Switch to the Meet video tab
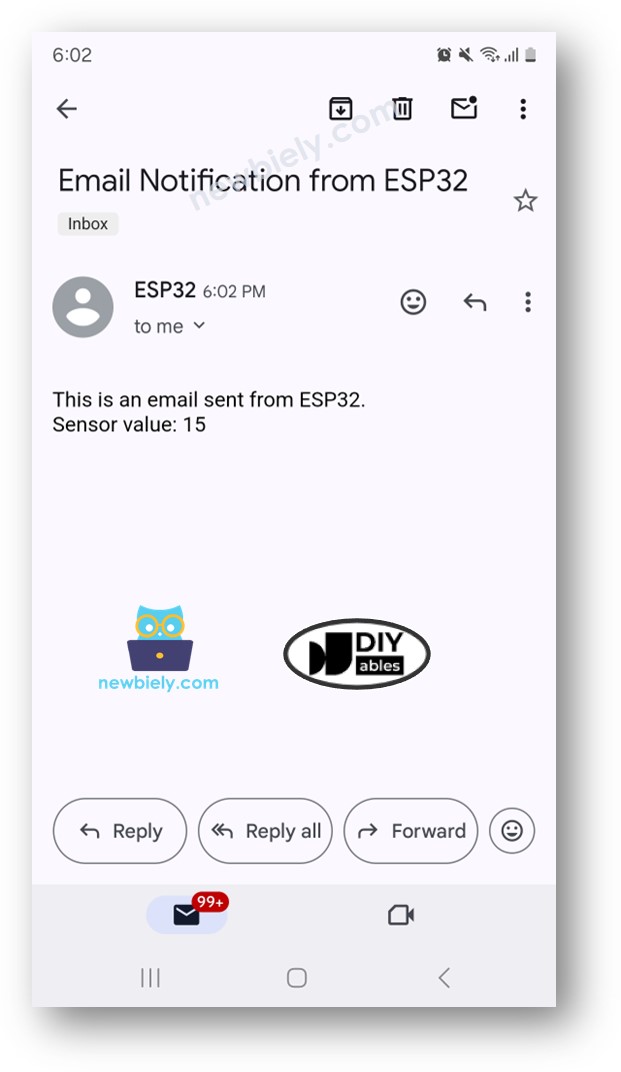The width and height of the screenshot is (621, 1072). point(401,915)
